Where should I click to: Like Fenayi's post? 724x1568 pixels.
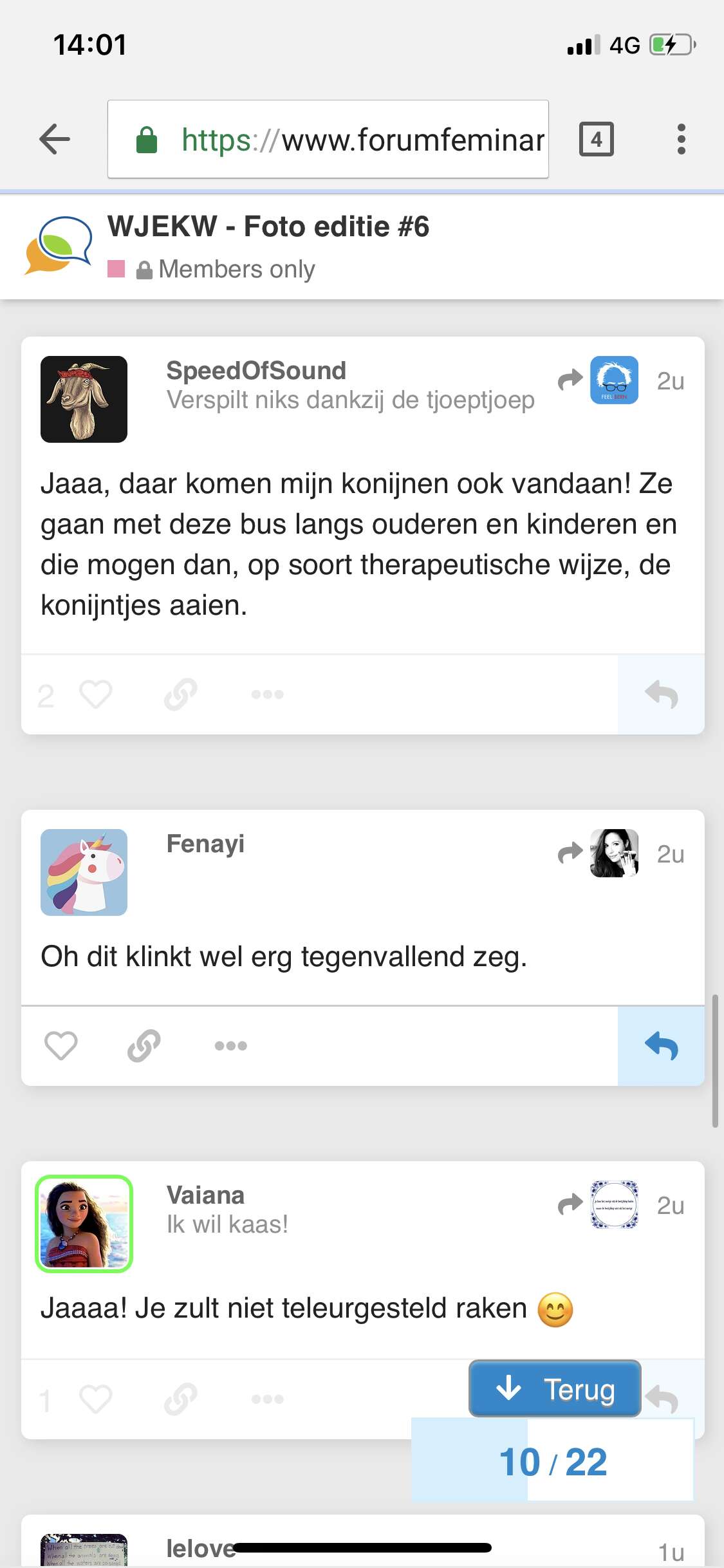(61, 1045)
